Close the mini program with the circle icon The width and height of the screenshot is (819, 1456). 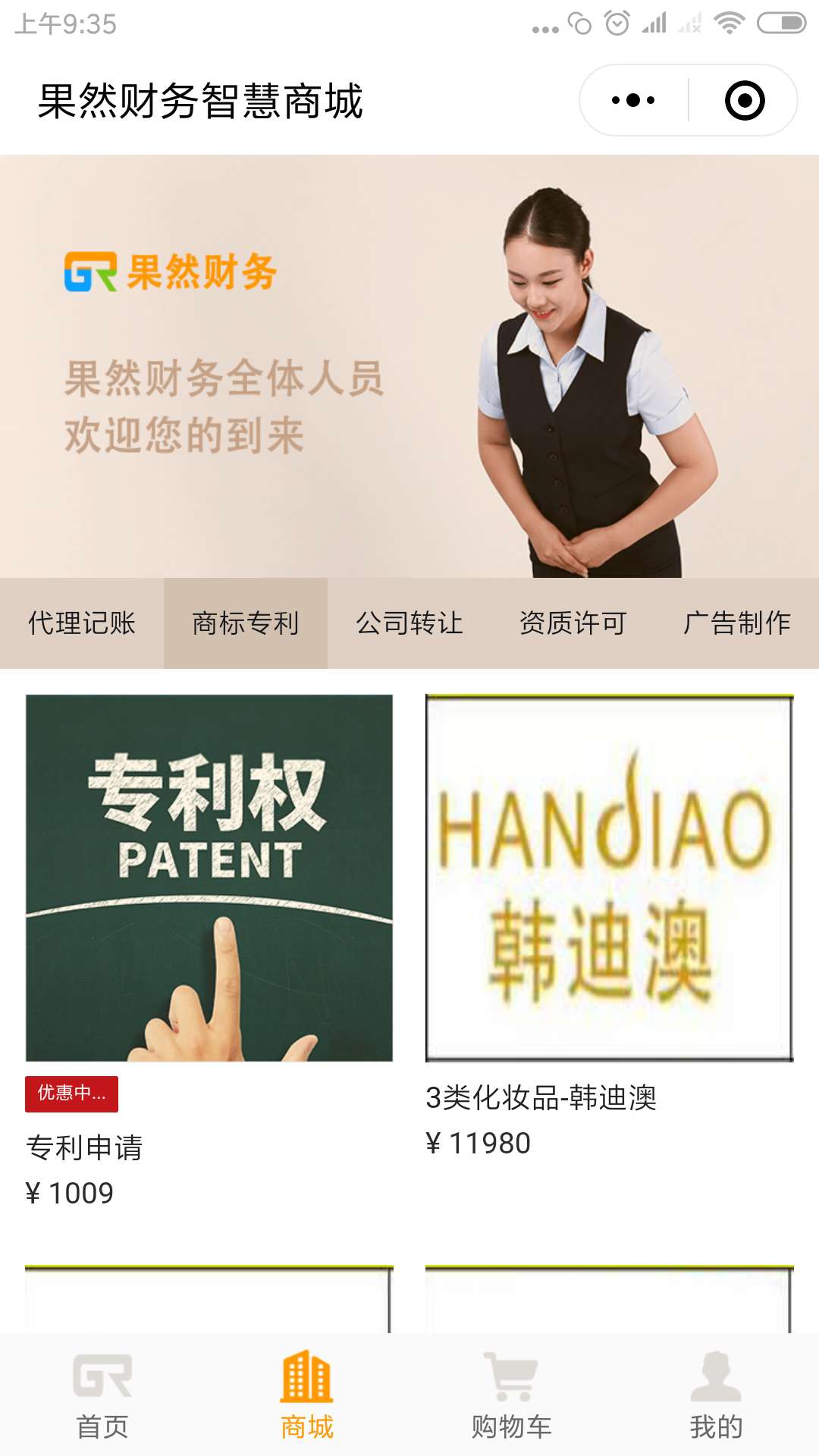[745, 100]
